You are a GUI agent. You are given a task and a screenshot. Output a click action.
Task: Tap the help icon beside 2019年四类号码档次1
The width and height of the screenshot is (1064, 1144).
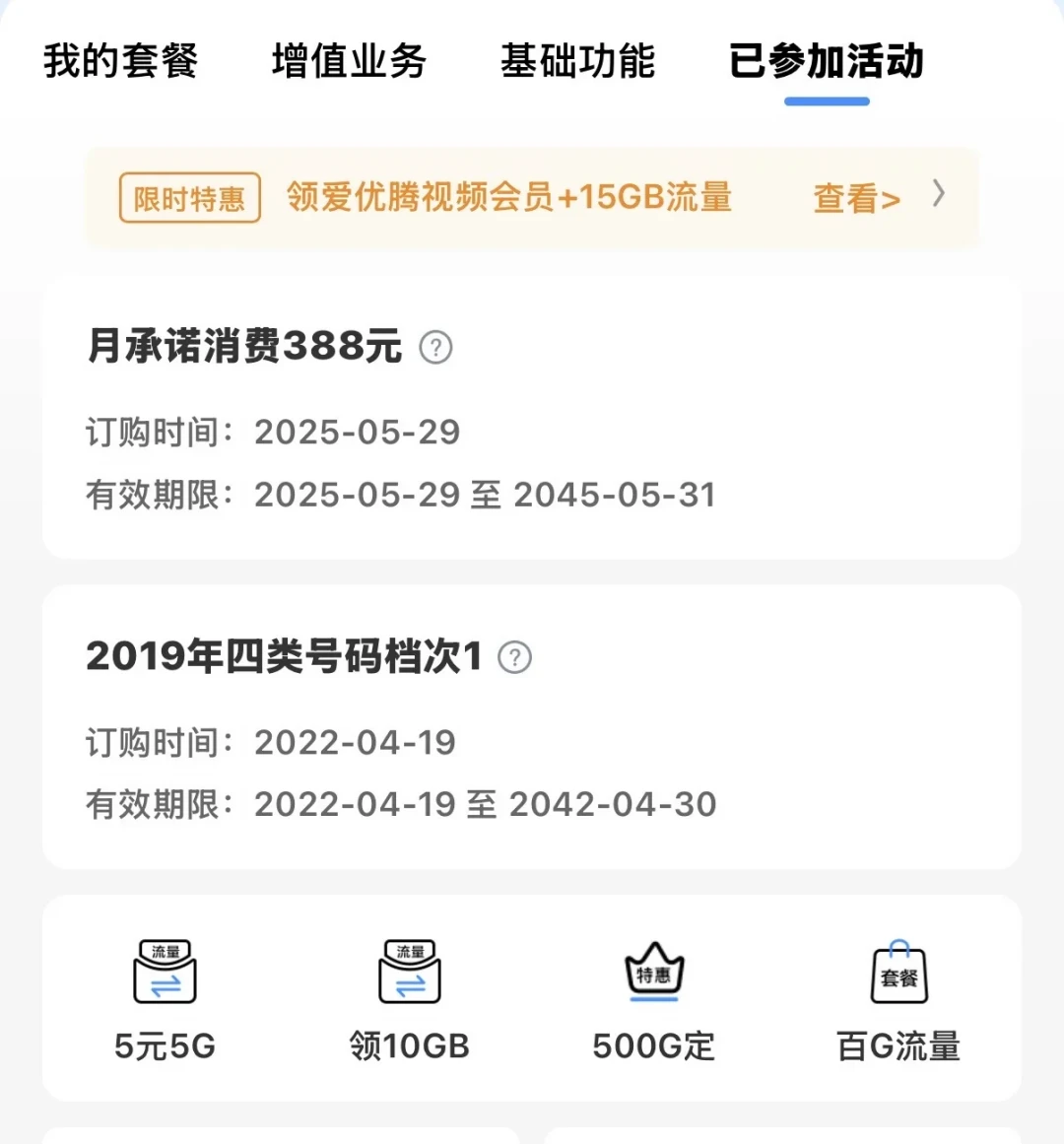tap(514, 657)
